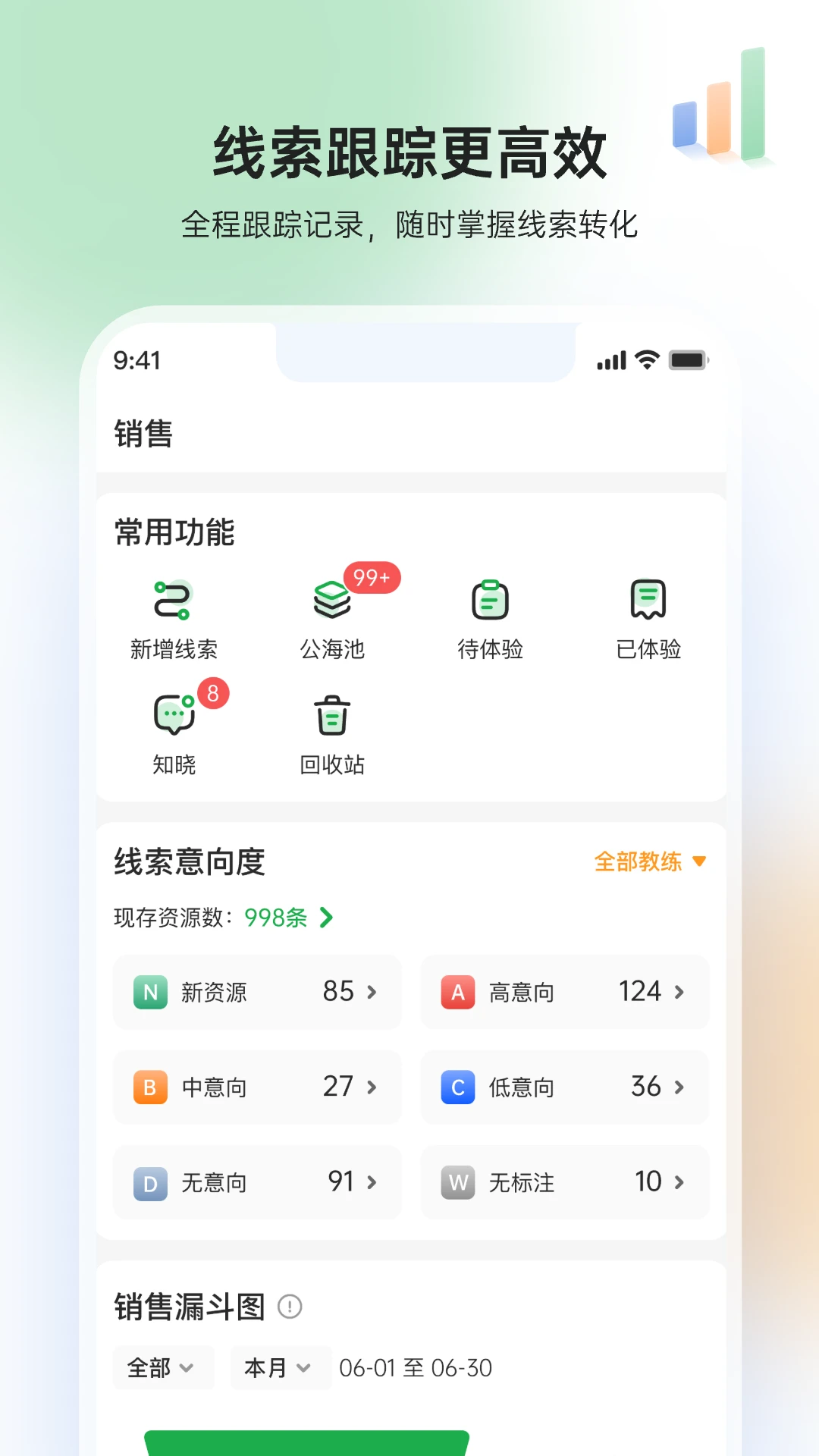Expand the 全部 filter selector
Screen dimensions: 819x1456
pyautogui.click(x=162, y=1368)
